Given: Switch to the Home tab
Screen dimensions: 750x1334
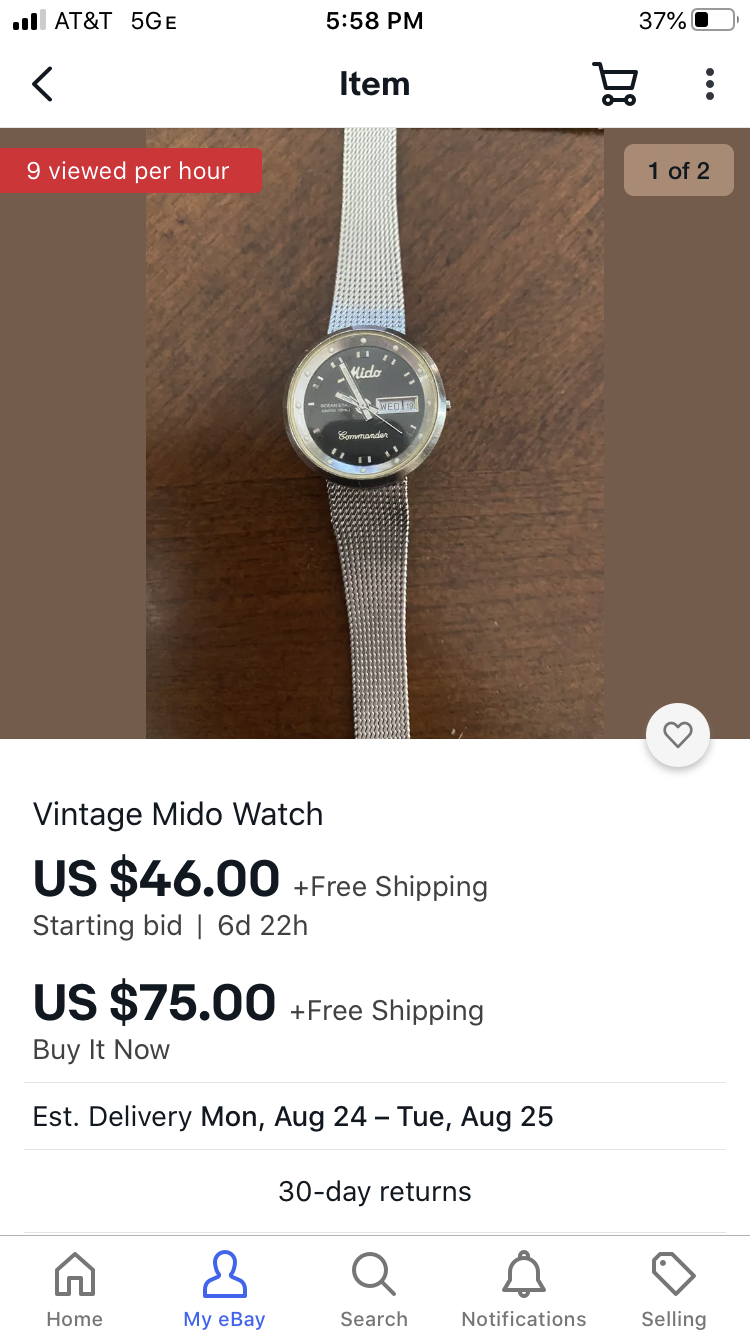Looking at the screenshot, I should pos(74,1289).
